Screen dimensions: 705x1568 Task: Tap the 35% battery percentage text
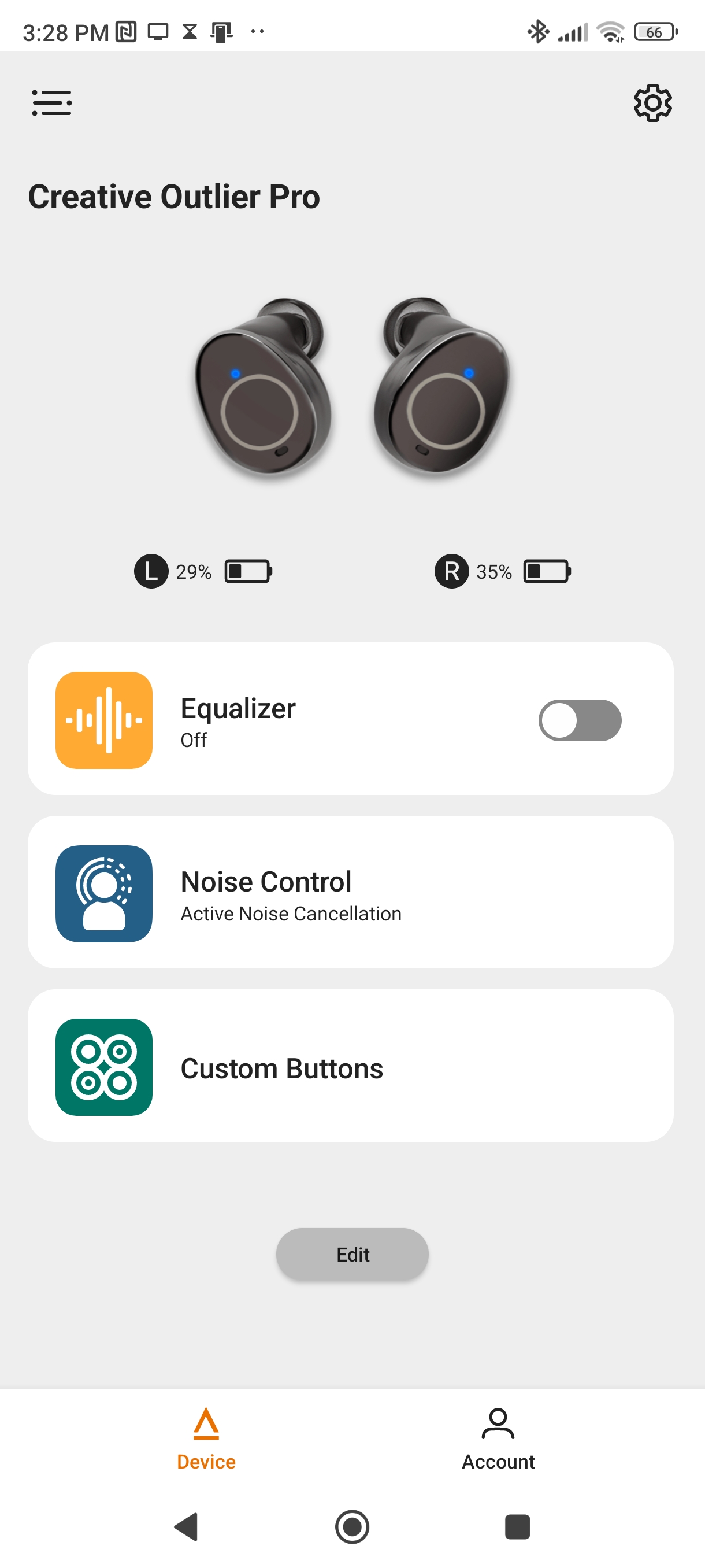tap(493, 571)
